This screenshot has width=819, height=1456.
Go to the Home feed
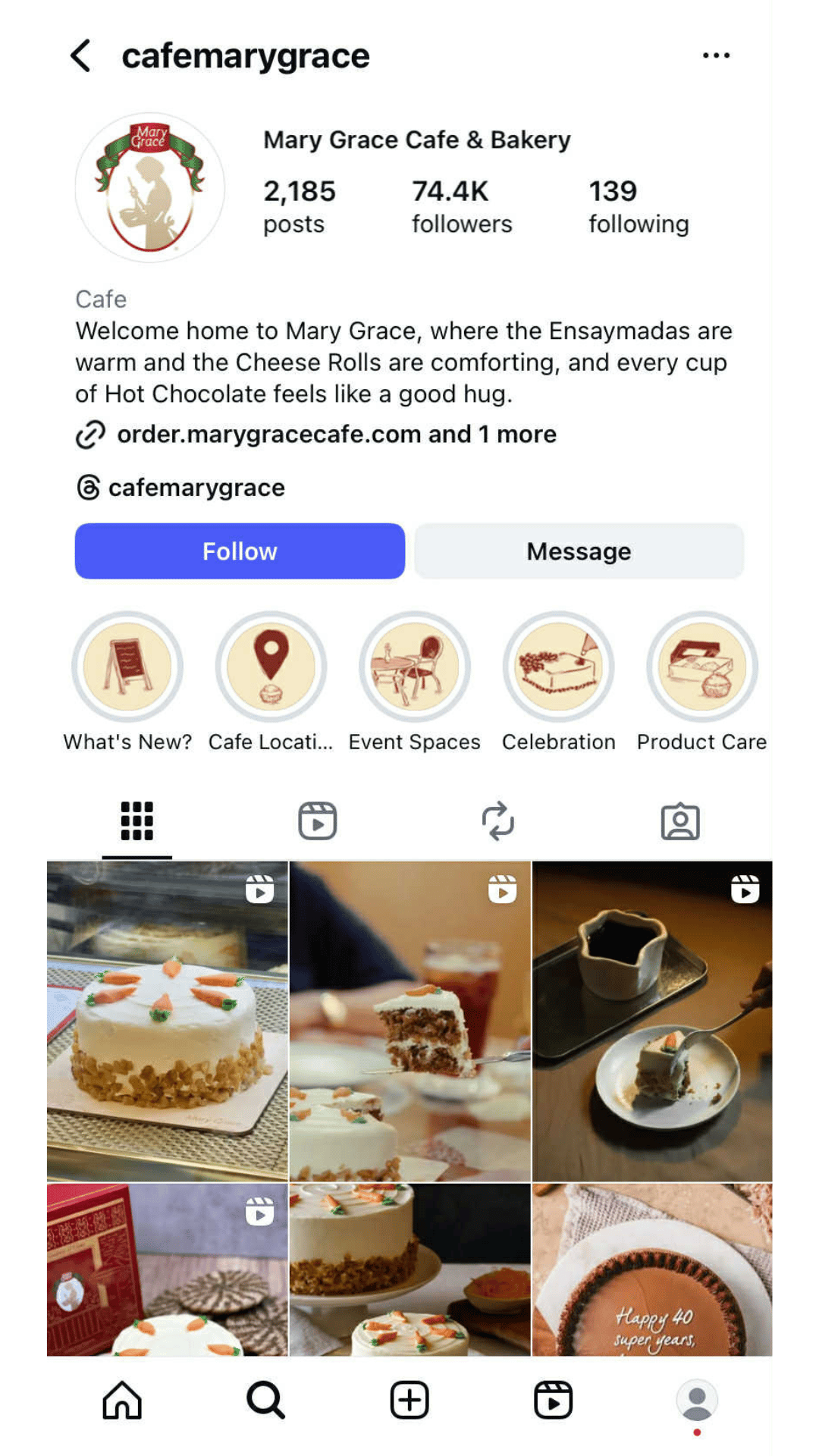(122, 1400)
